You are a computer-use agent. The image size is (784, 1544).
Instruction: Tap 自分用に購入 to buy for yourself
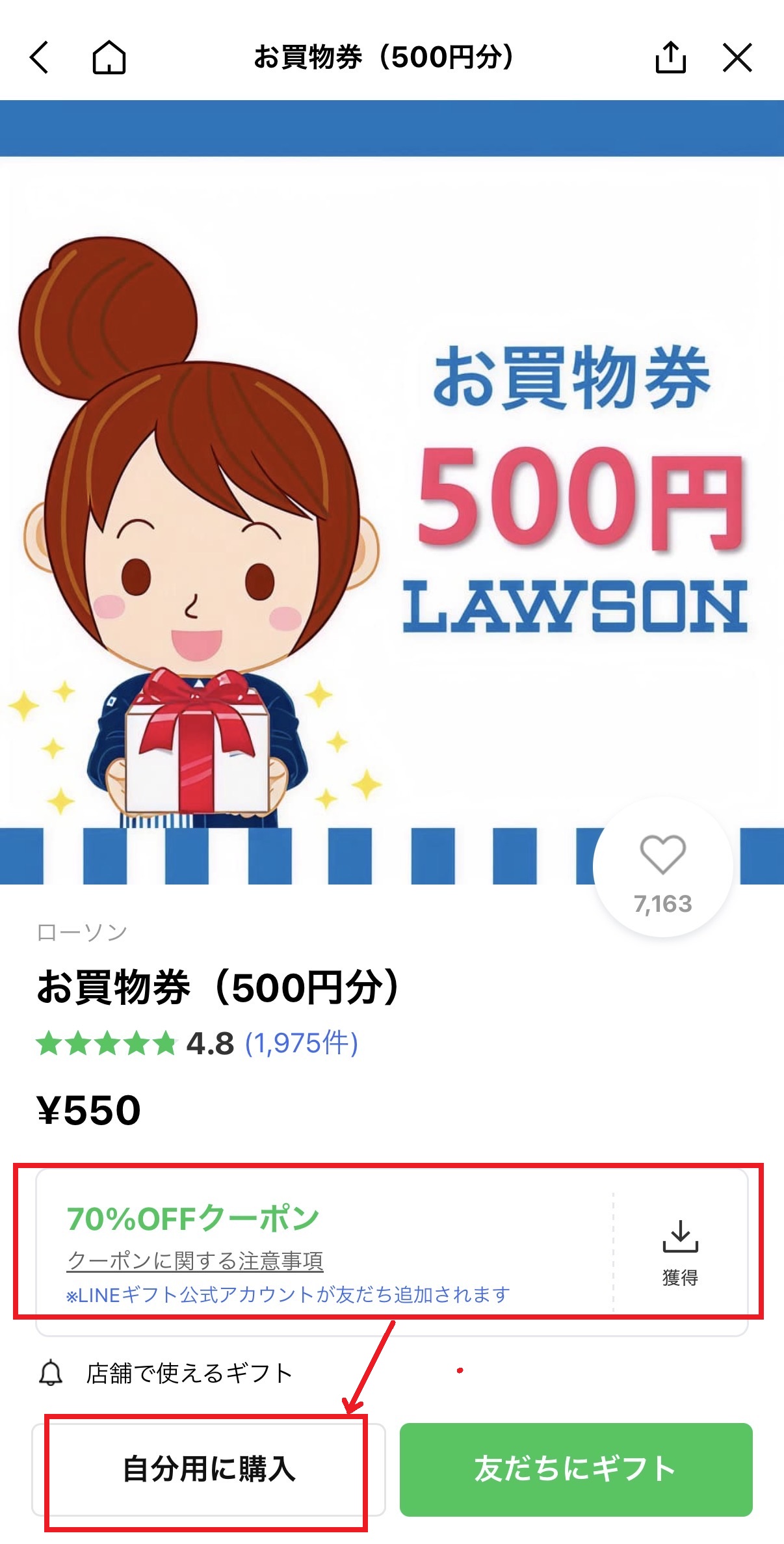coord(208,1470)
